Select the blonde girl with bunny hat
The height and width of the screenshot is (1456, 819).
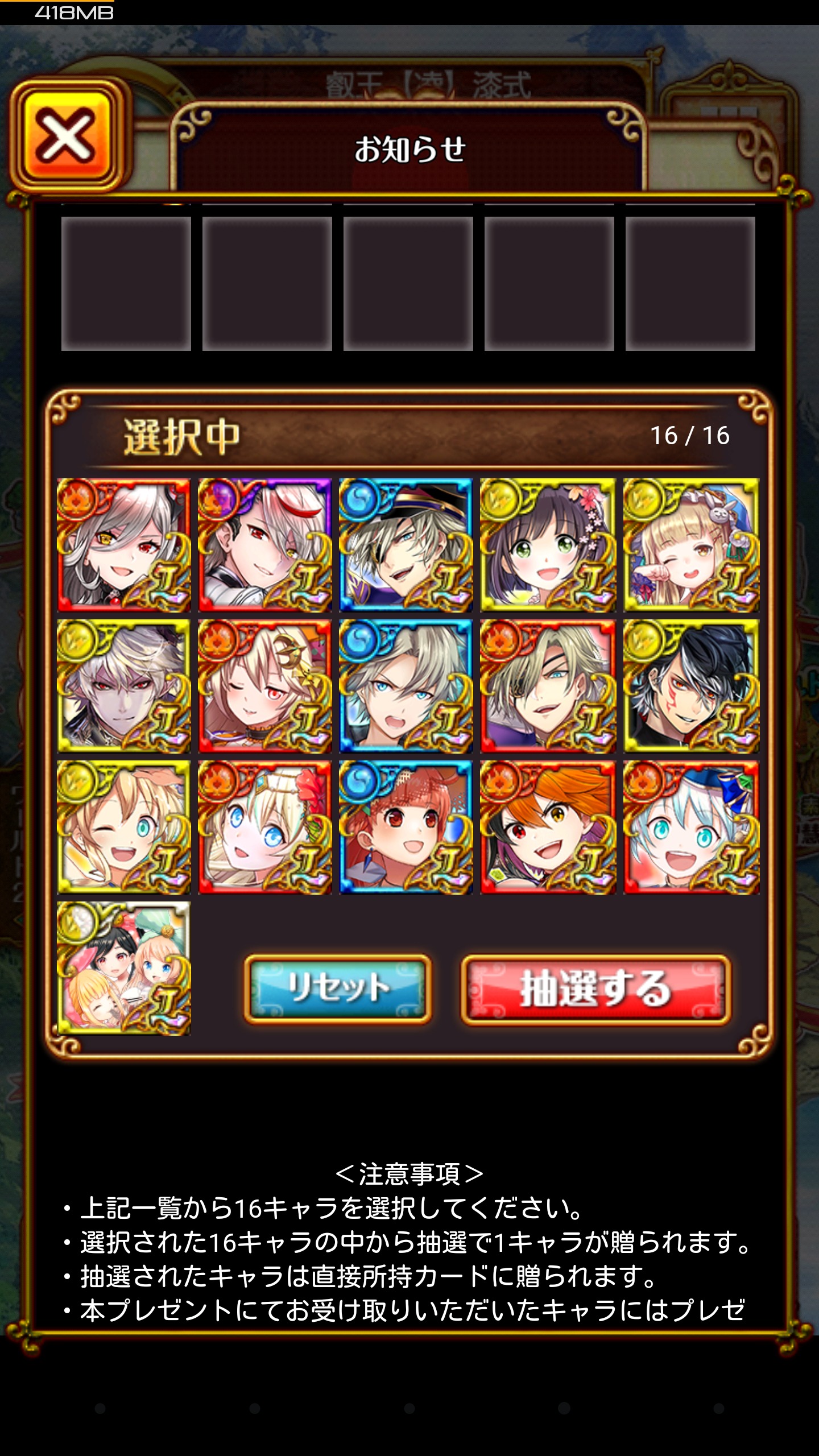pyautogui.click(x=691, y=545)
